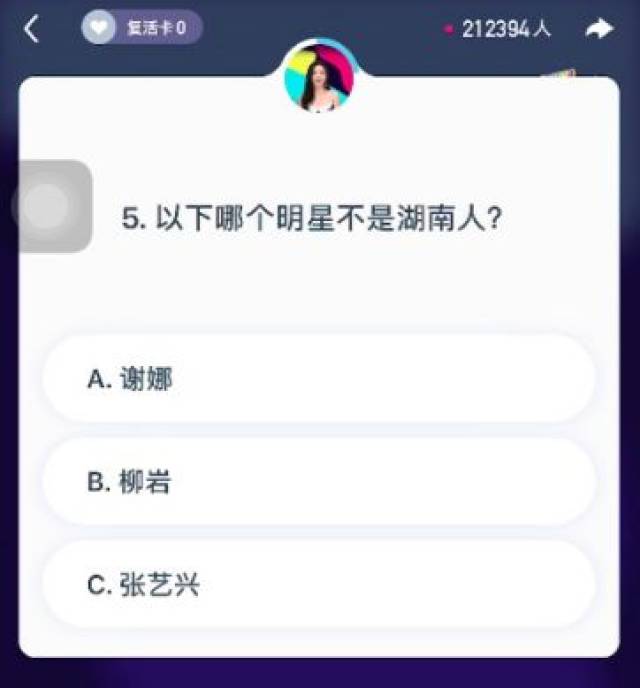Choose answer C. 张艺兴

tap(319, 585)
